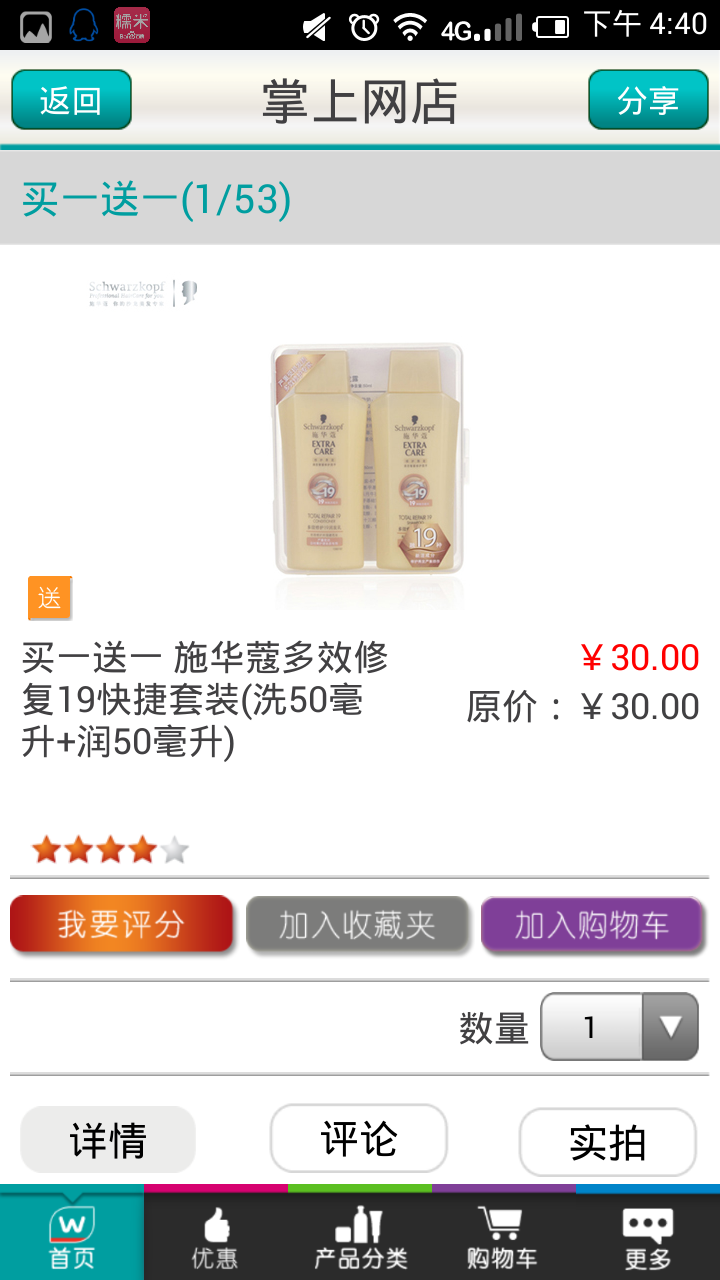Go to 首页 home in bottom bar
Screen dimensions: 720x1280
point(72,1237)
